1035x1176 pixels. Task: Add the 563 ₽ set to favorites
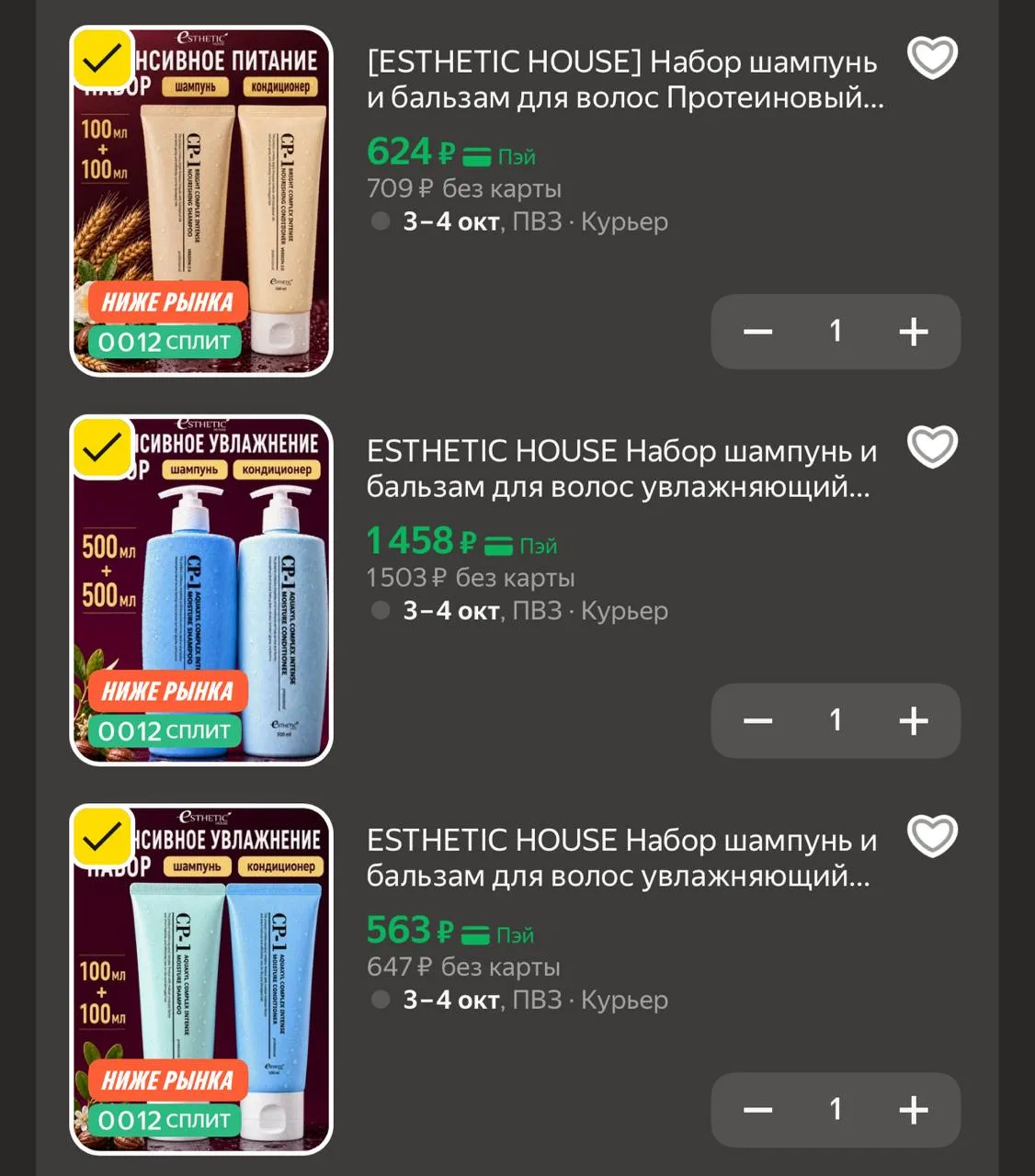932,836
